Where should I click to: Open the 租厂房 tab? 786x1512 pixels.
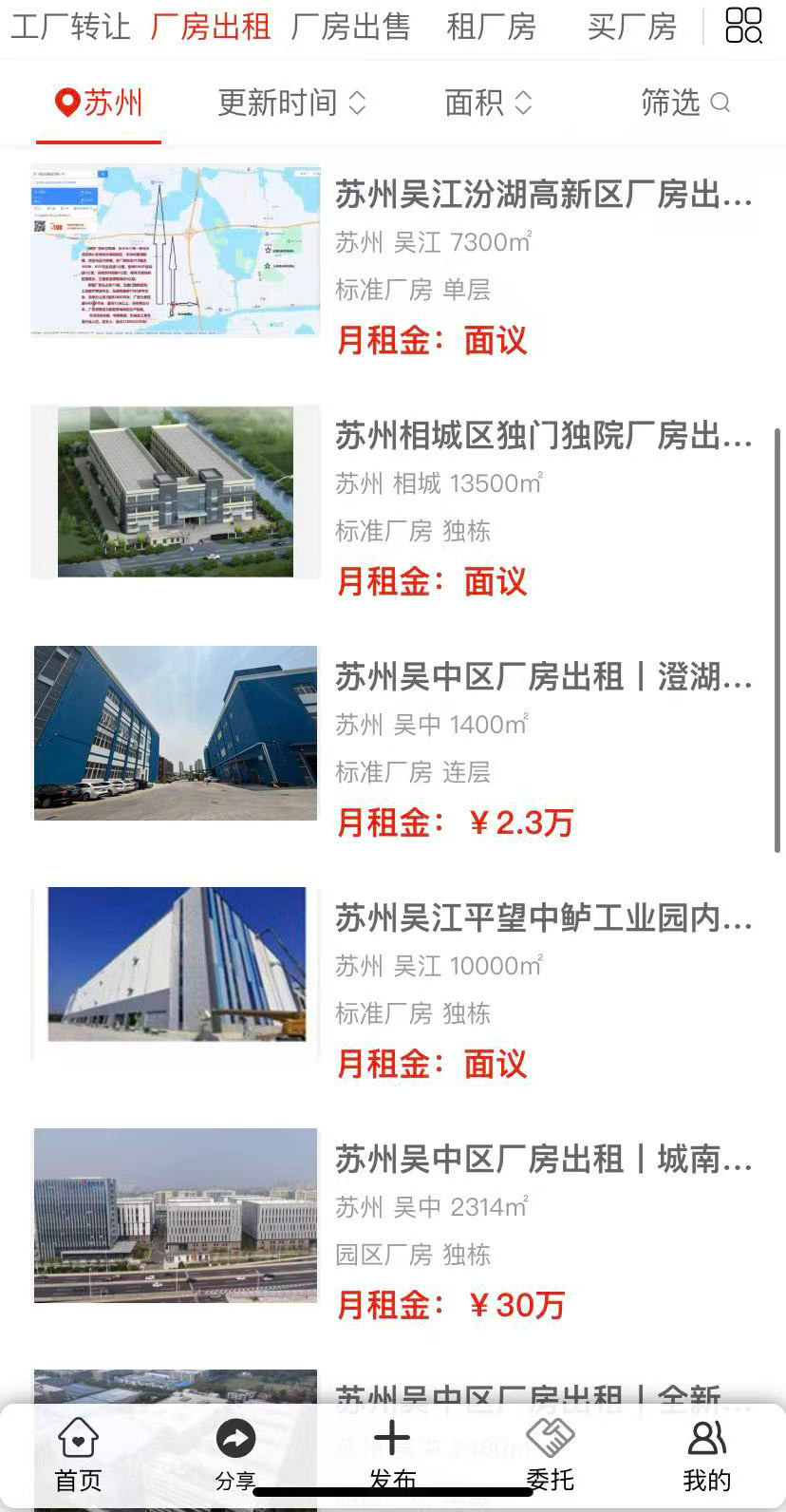tap(491, 27)
